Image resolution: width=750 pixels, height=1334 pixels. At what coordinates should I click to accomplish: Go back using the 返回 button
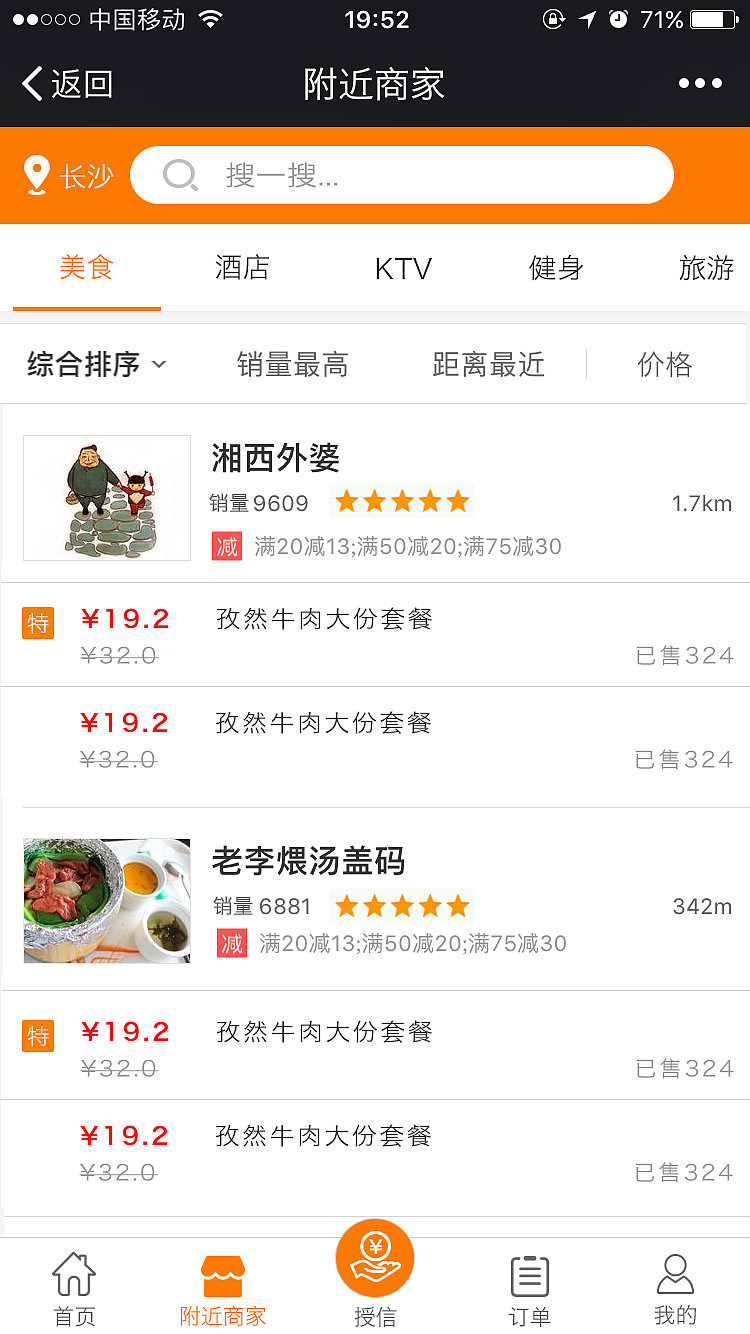(x=68, y=84)
